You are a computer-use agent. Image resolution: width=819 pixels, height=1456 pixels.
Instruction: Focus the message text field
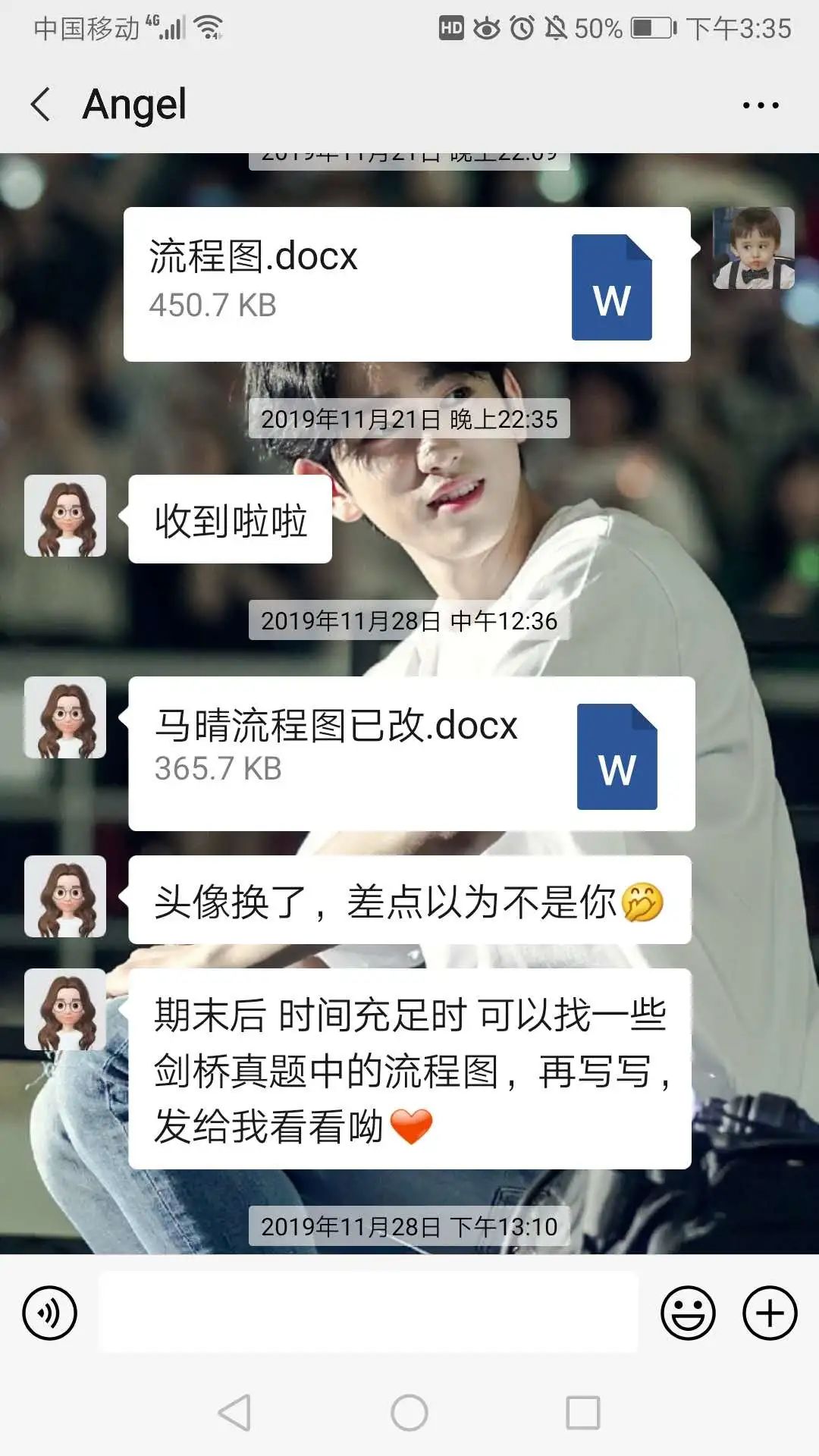pyautogui.click(x=369, y=1313)
